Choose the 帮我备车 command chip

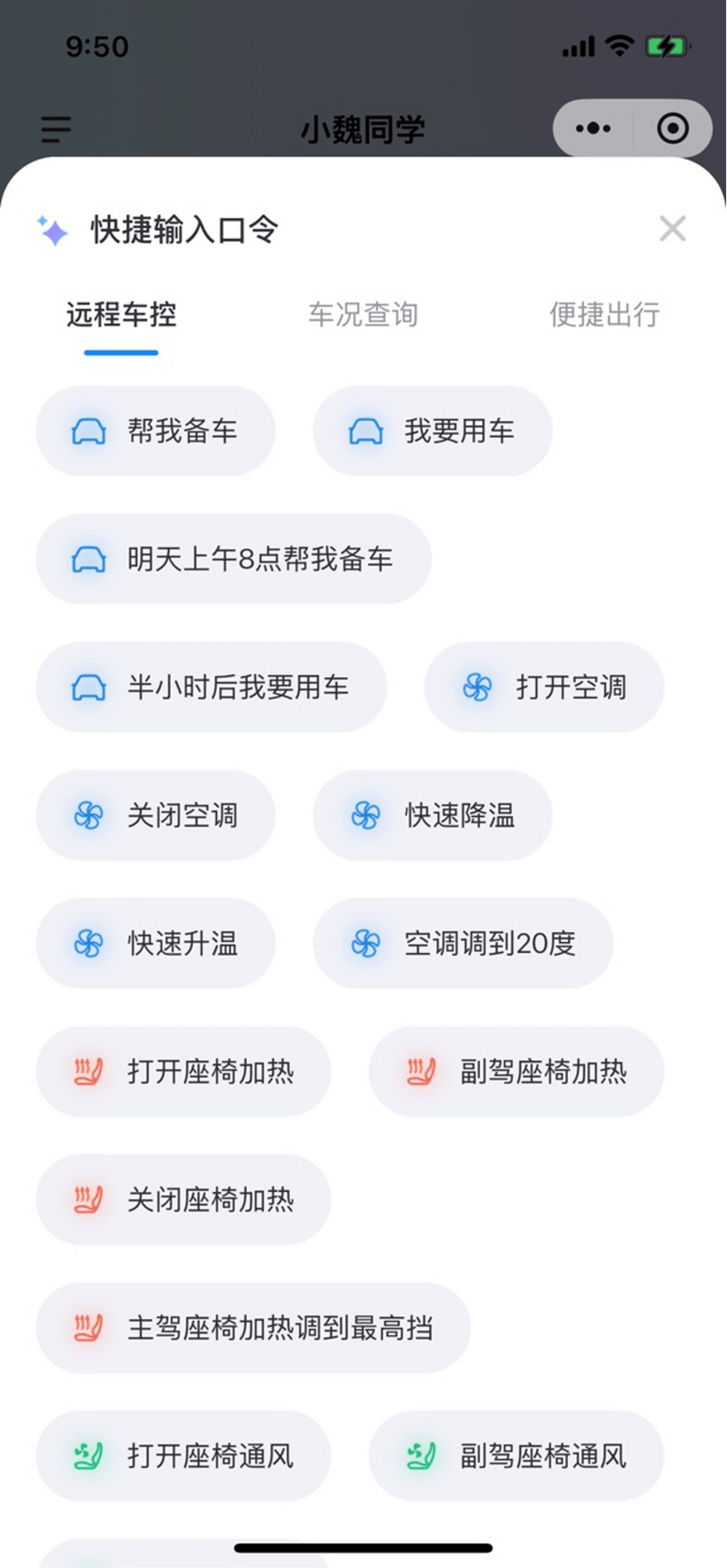(x=155, y=431)
